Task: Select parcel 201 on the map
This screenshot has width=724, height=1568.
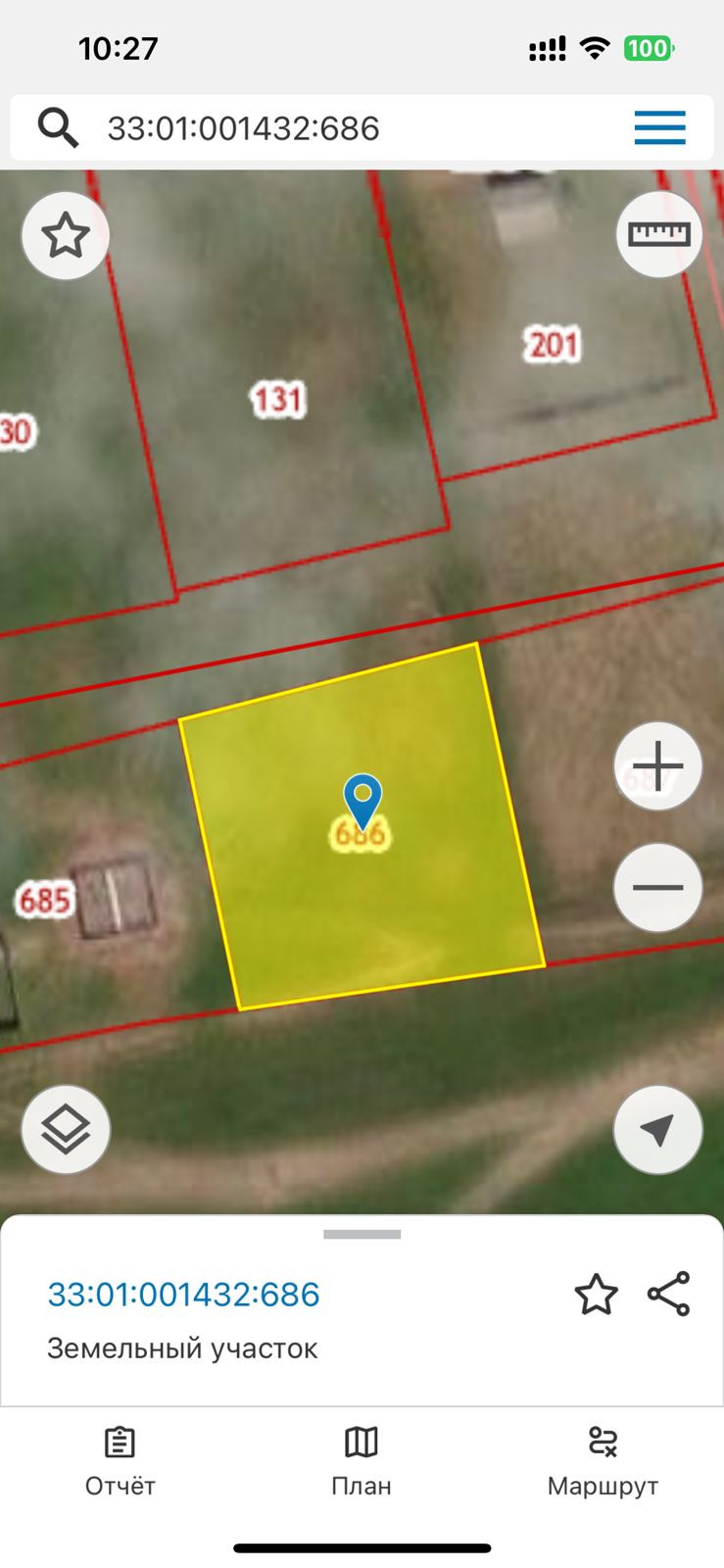Action: point(554,345)
